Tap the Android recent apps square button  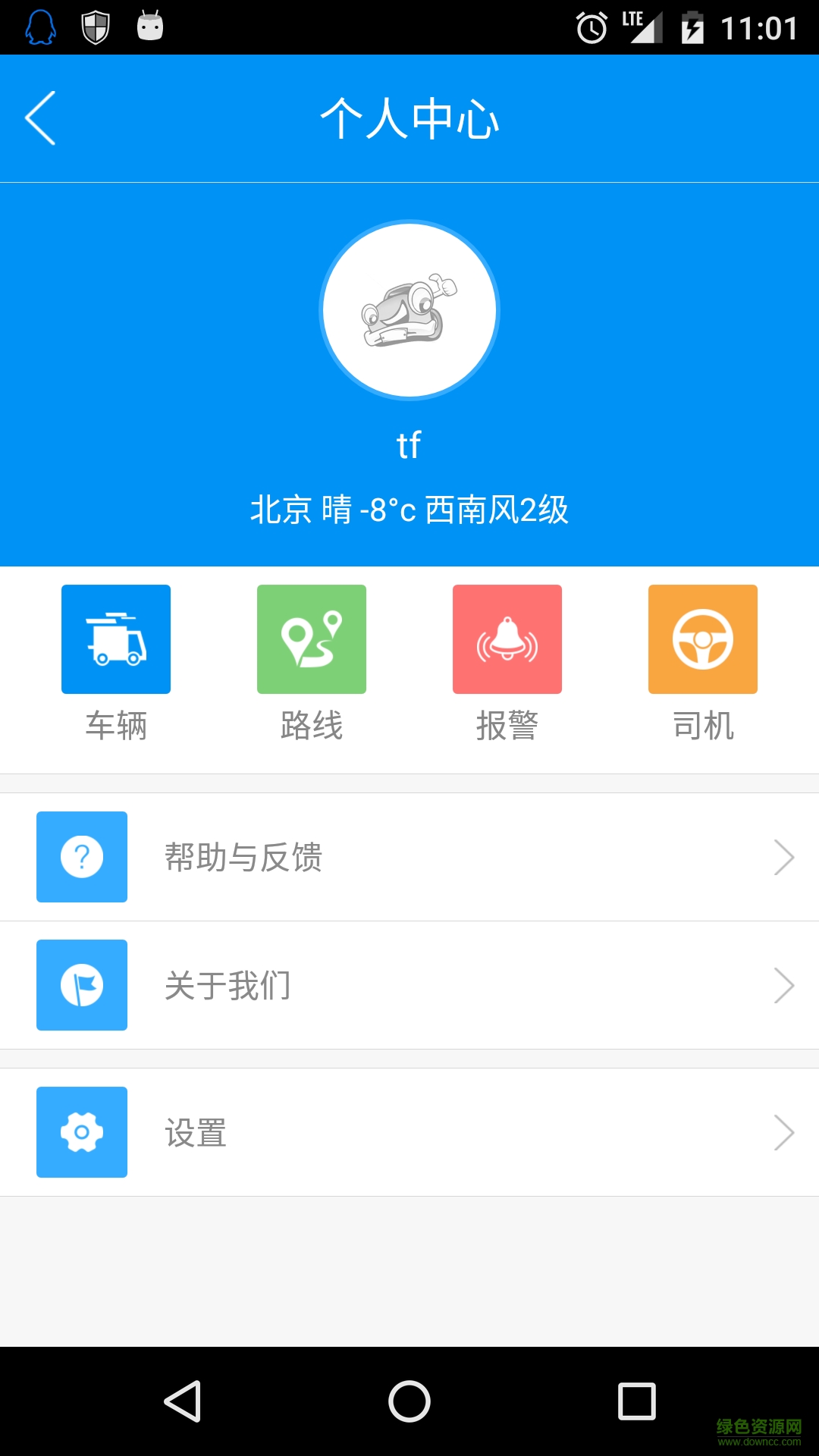click(x=635, y=1401)
